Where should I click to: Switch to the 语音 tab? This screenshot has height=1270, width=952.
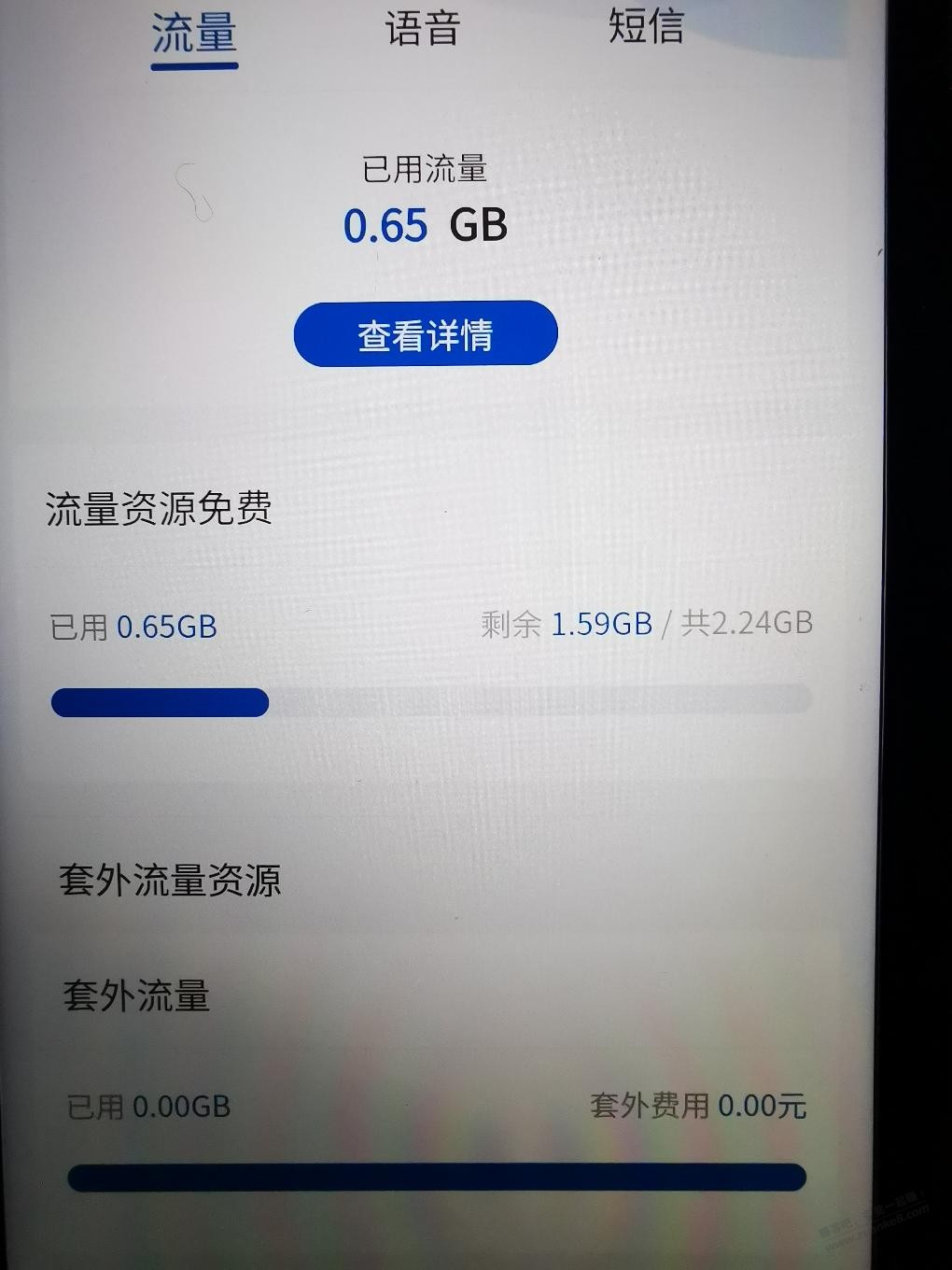coord(423,28)
